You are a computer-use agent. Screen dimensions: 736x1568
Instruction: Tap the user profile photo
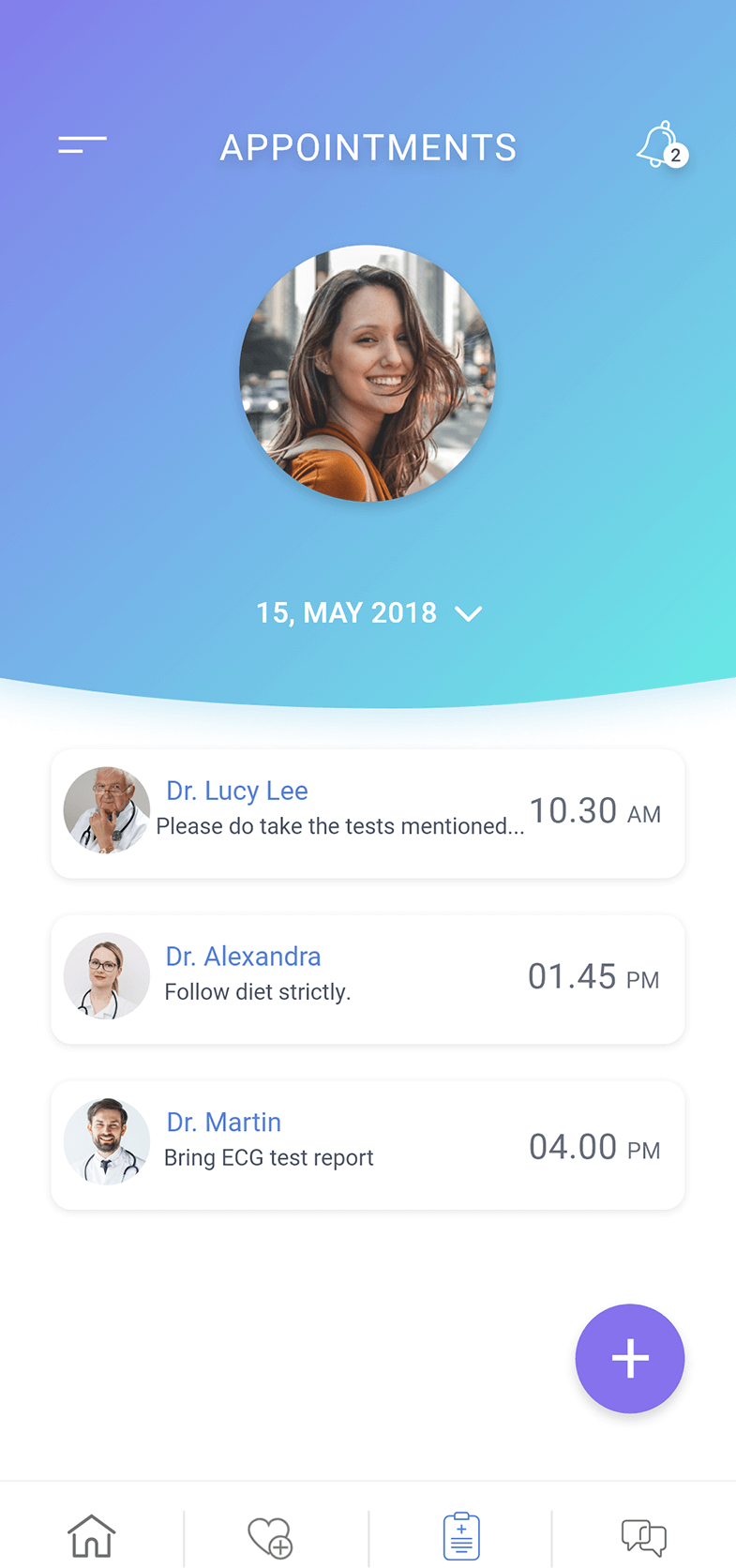(368, 373)
